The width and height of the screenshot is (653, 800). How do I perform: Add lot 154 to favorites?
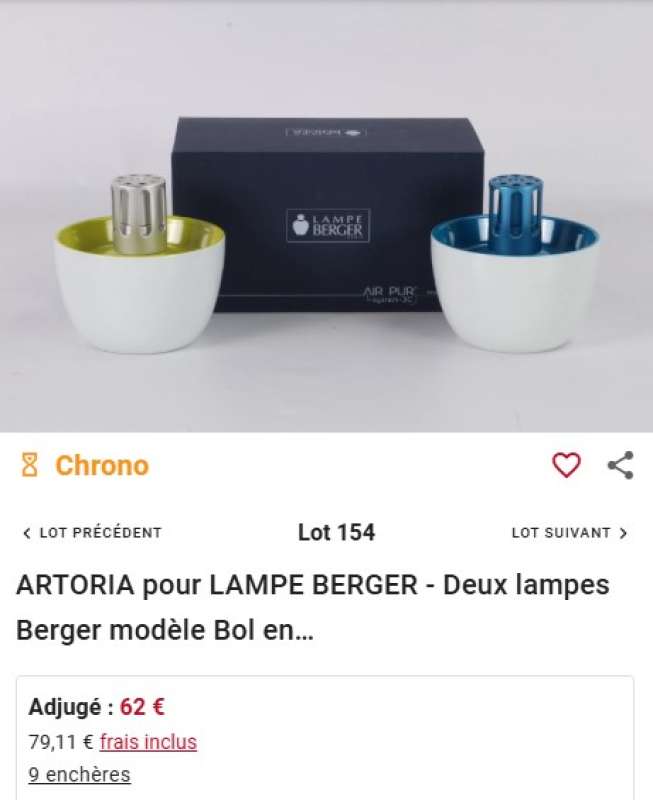[566, 465]
